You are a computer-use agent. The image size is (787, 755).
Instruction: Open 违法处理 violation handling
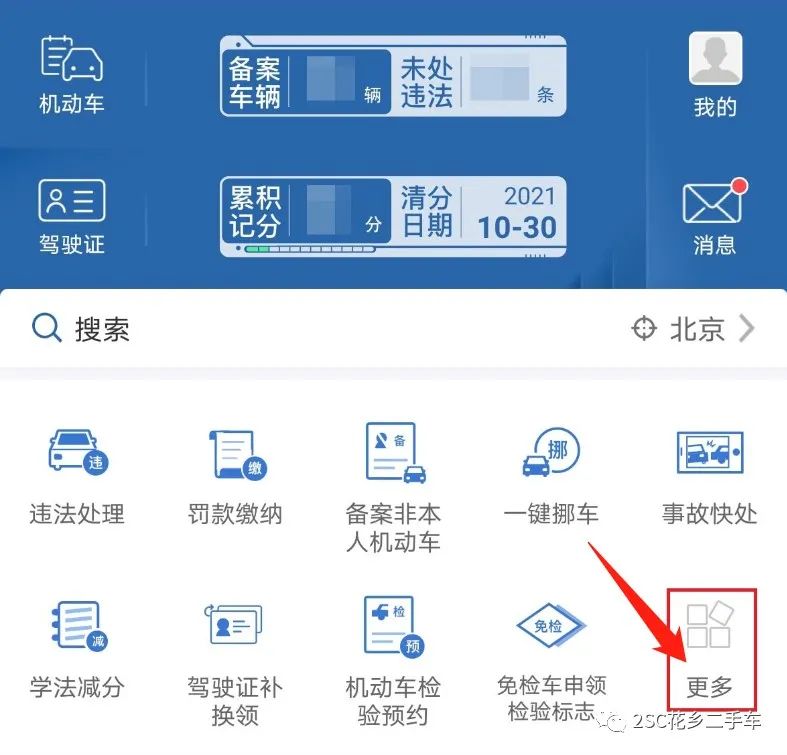click(77, 475)
